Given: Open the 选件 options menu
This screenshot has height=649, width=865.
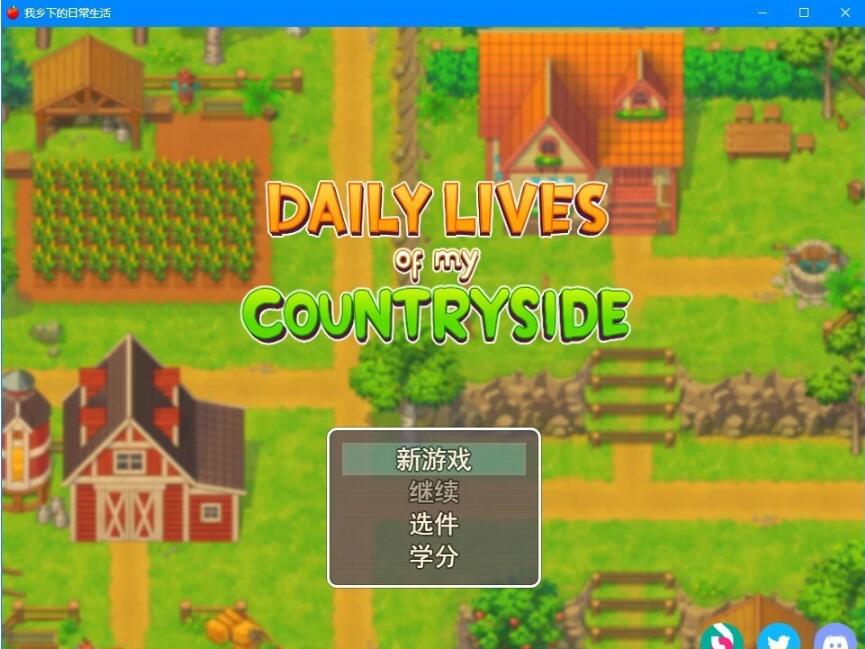Looking at the screenshot, I should click(x=433, y=524).
